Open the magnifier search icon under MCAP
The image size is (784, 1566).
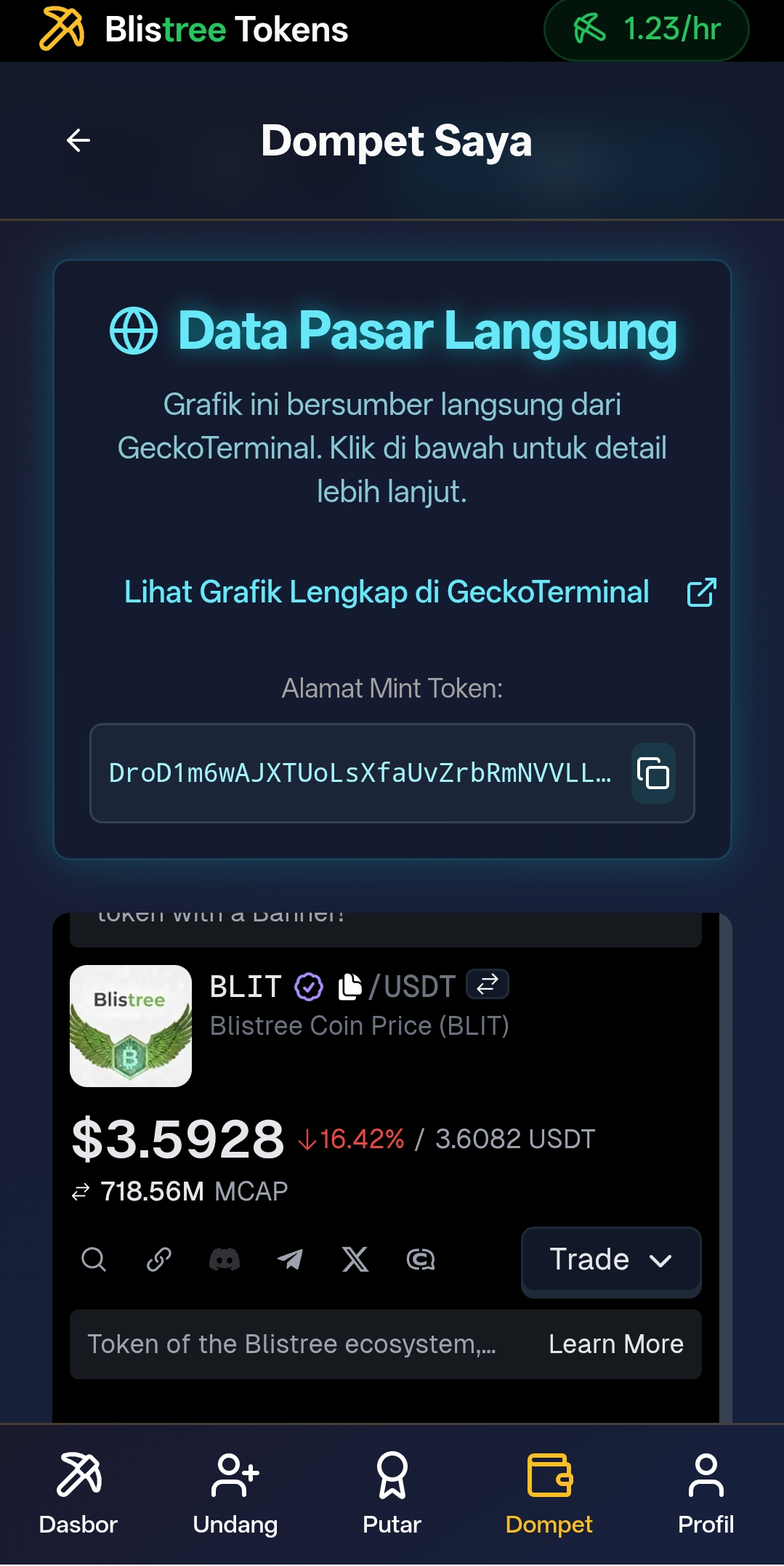tap(94, 1259)
